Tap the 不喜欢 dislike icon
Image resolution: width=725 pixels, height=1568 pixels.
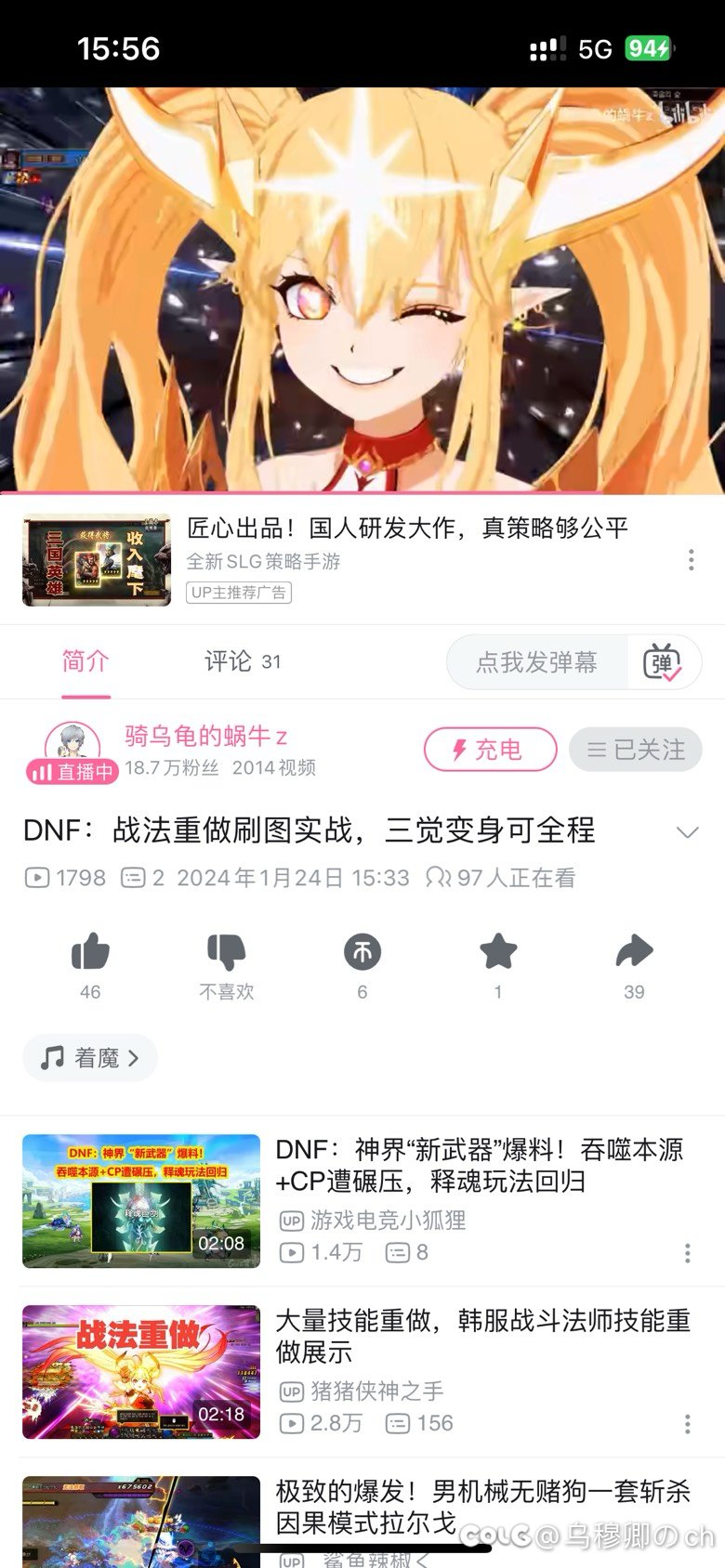coord(226,952)
